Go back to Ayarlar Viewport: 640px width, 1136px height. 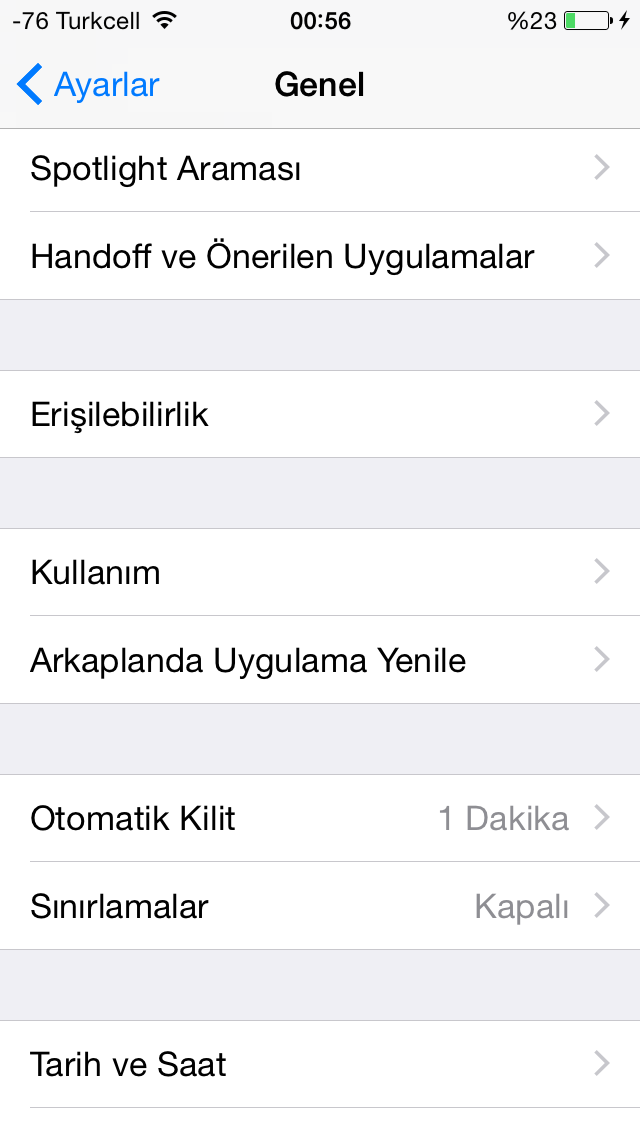(x=88, y=85)
